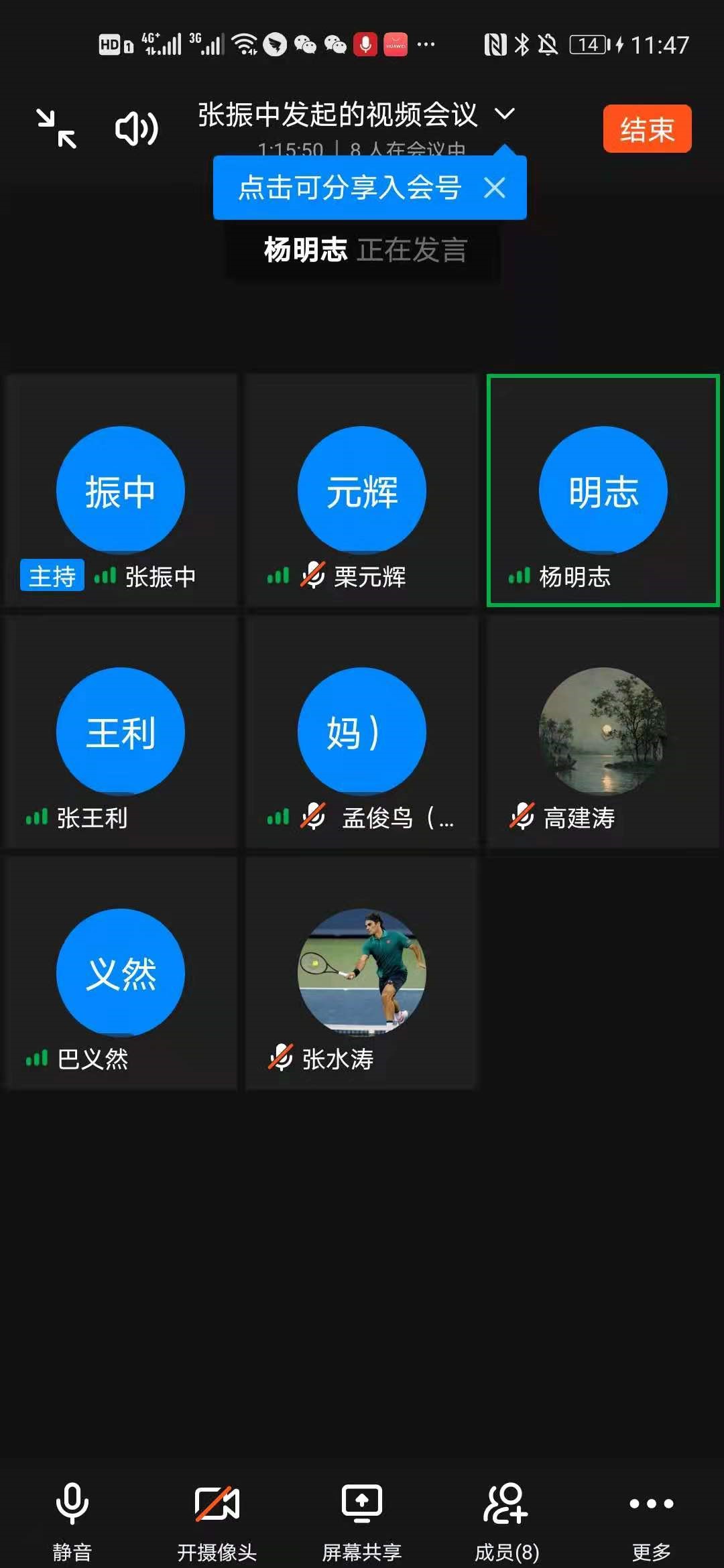724x1568 pixels.
Task: Expand the meeting title dropdown
Action: 504,114
